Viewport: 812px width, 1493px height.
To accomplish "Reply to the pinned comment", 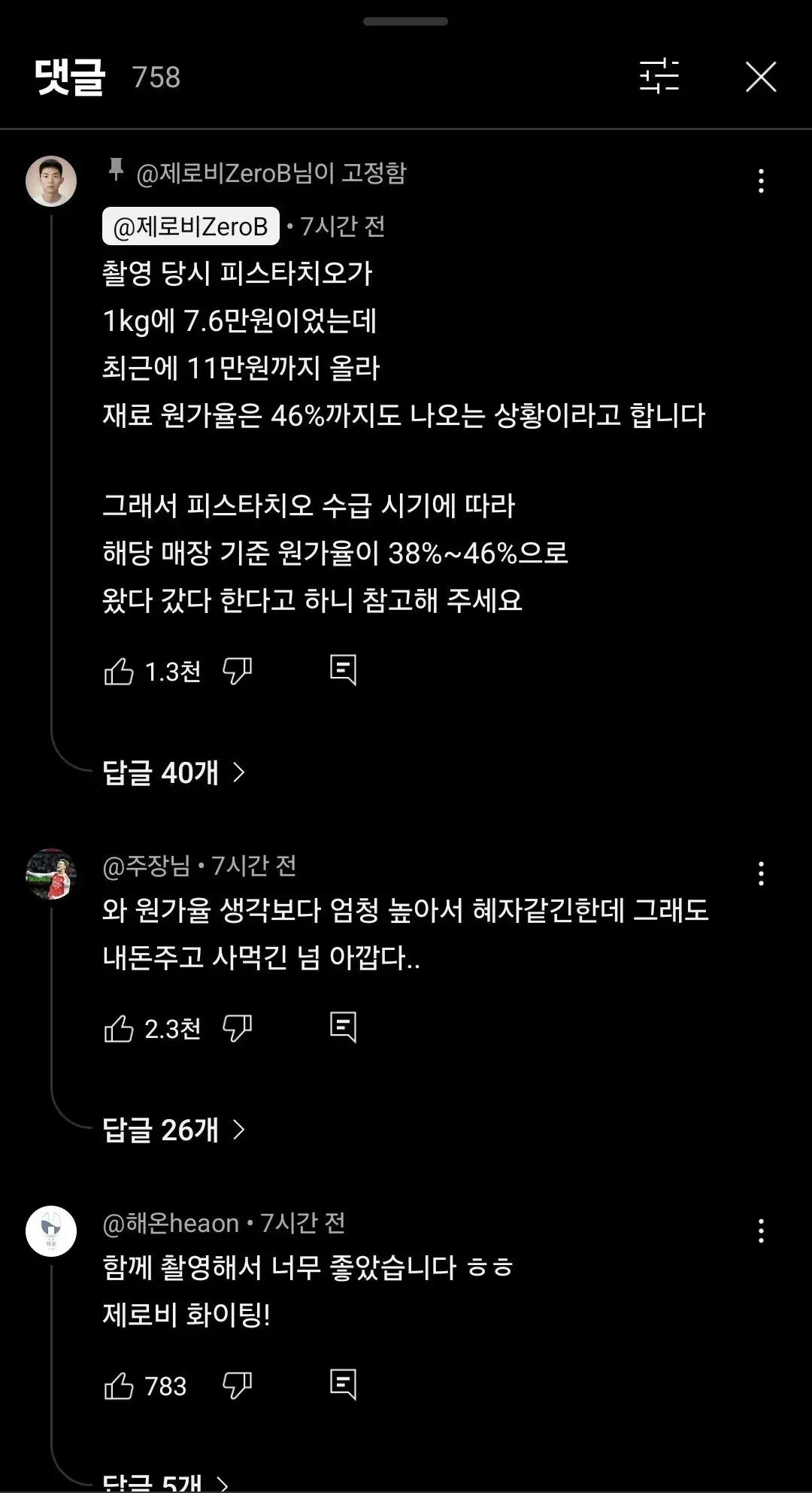I will [344, 669].
